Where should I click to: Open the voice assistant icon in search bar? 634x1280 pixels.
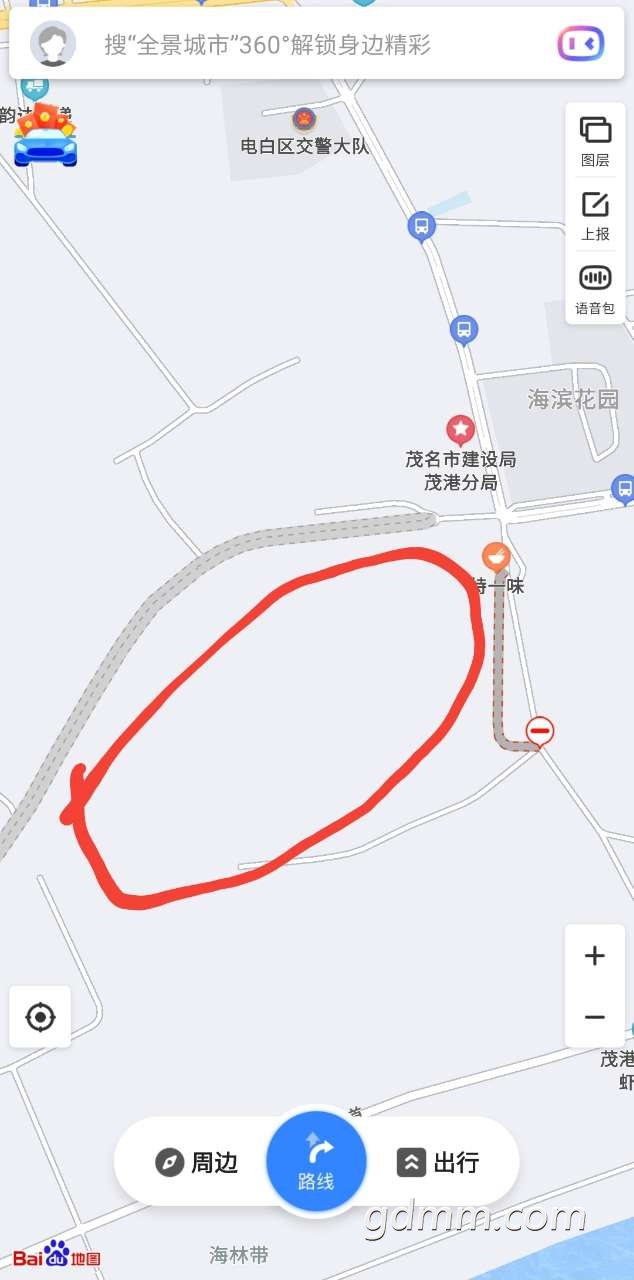[x=580, y=44]
